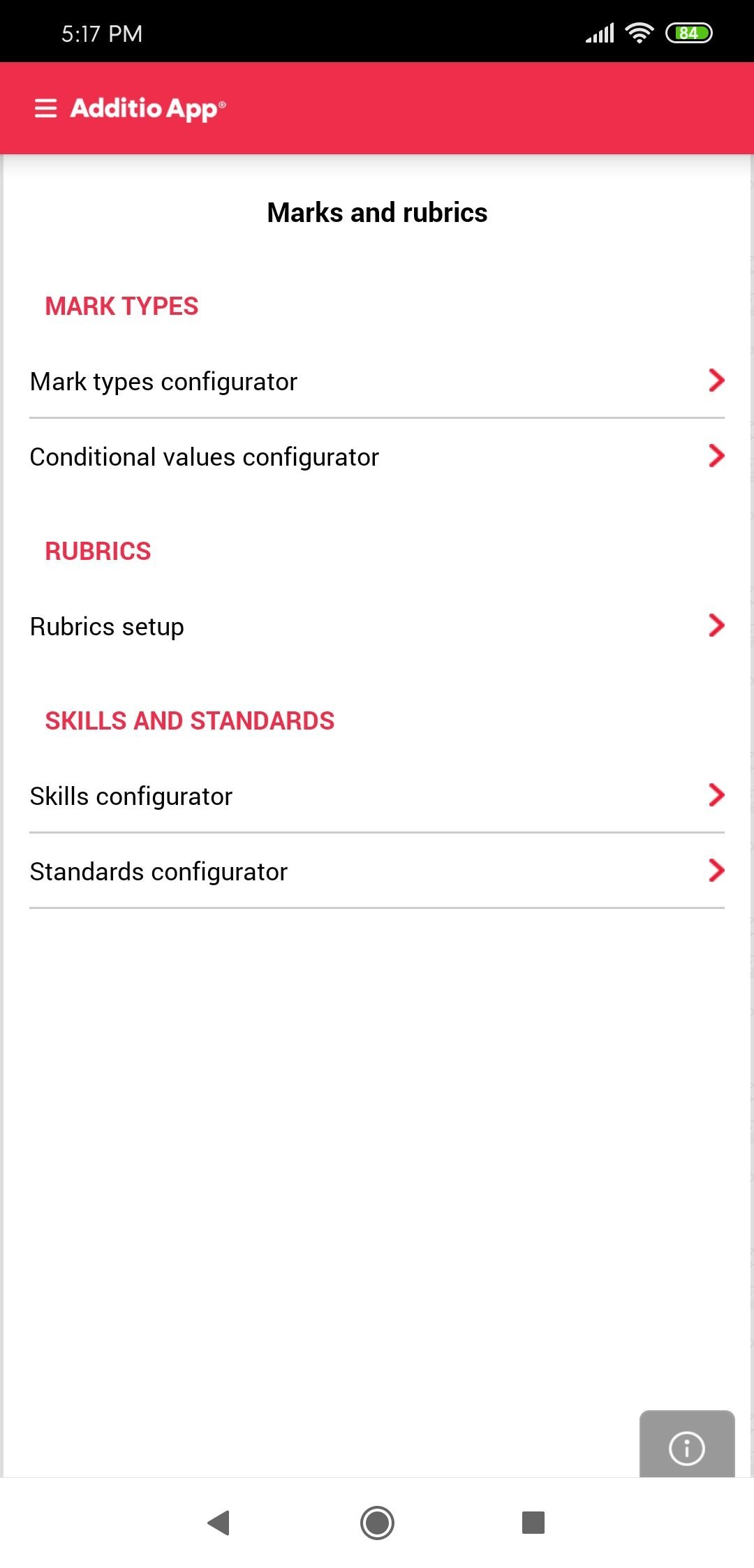
Task: Open the hamburger drawer menu
Action: (x=45, y=108)
